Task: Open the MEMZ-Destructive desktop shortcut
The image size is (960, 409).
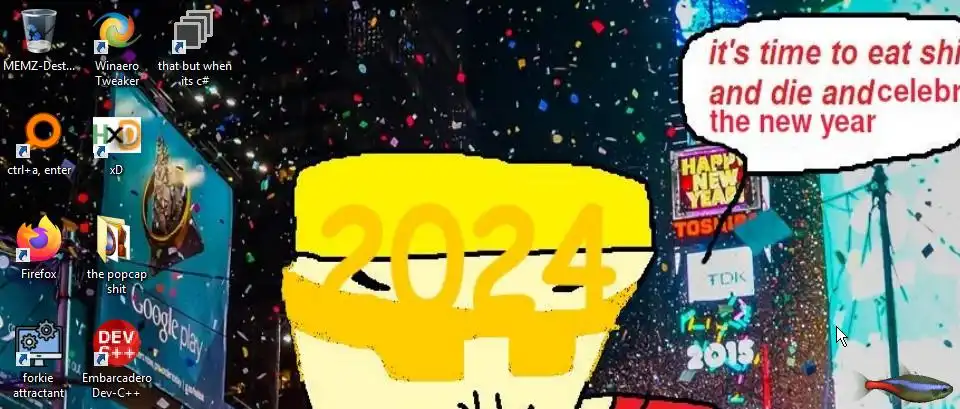Action: (x=39, y=30)
